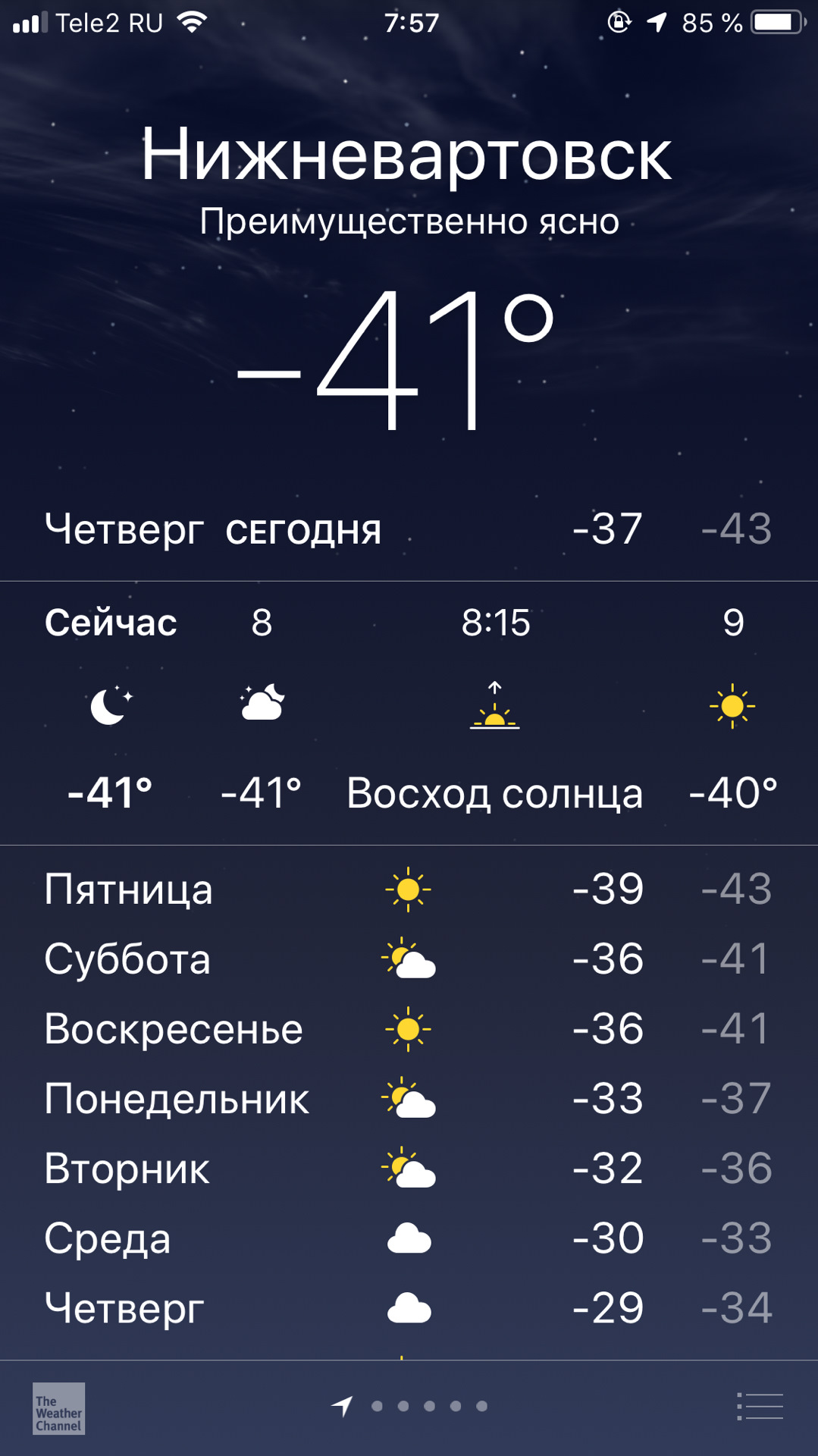Tap the city page indicator dots
Viewport: 818px width, 1456px height.
(x=428, y=1407)
